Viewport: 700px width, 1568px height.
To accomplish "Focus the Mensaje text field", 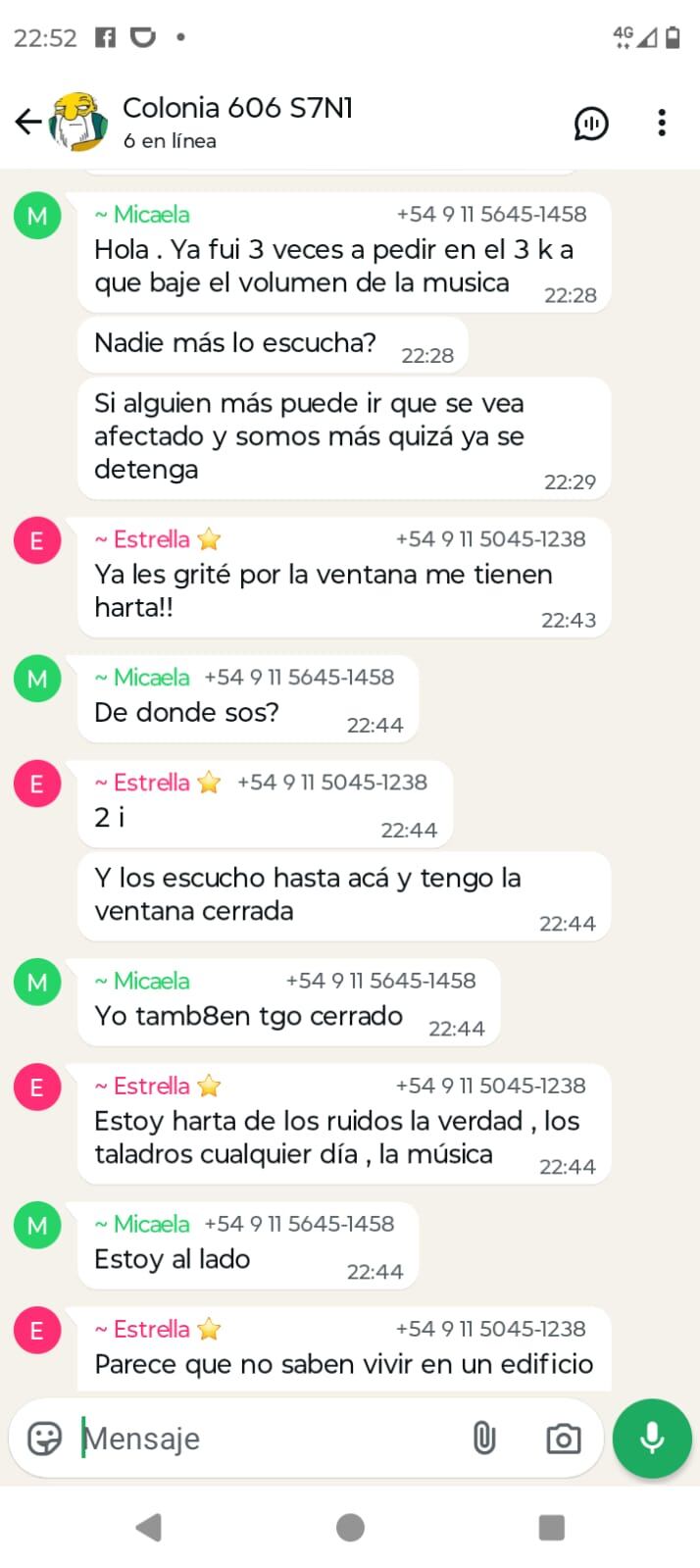I will coord(265,1439).
